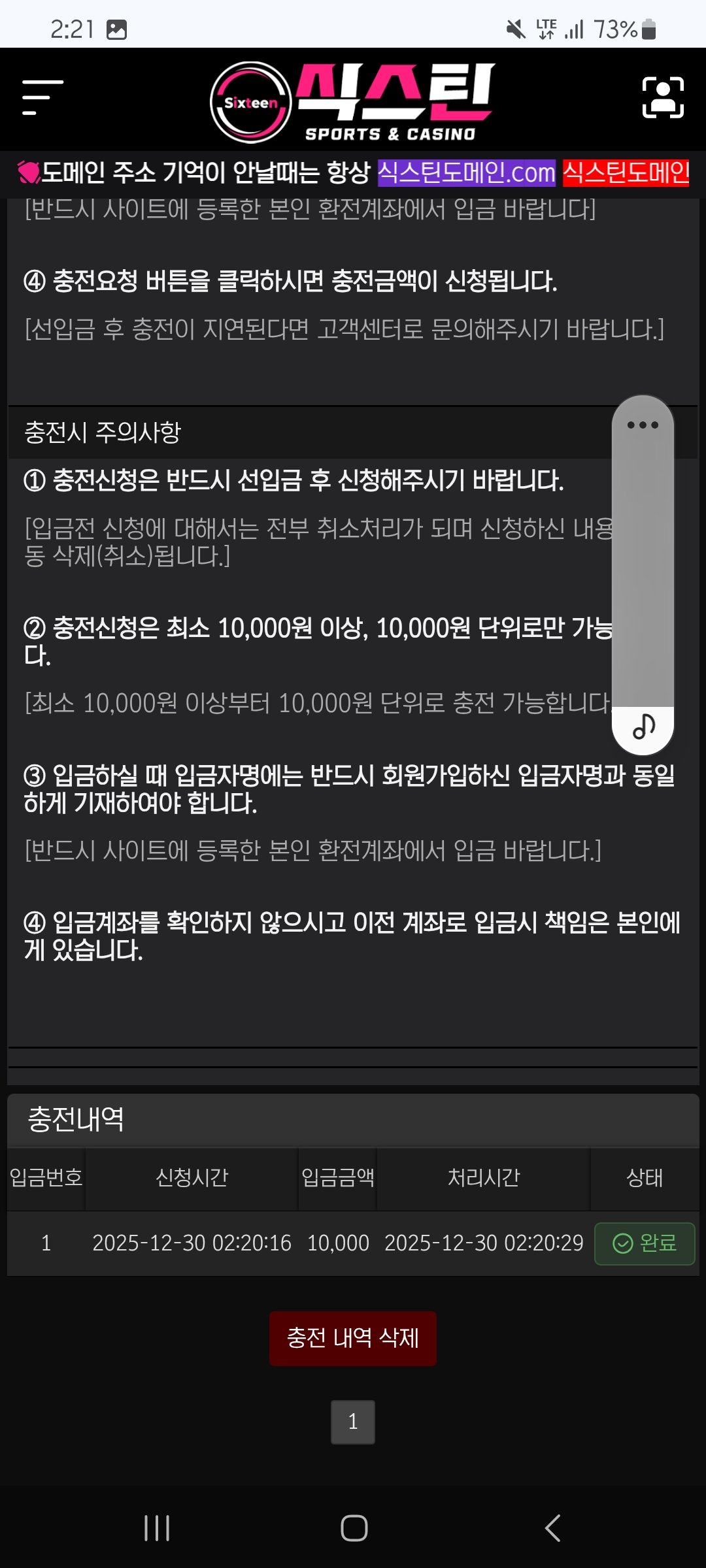Tap the Sixteen logo to go home

tap(353, 101)
